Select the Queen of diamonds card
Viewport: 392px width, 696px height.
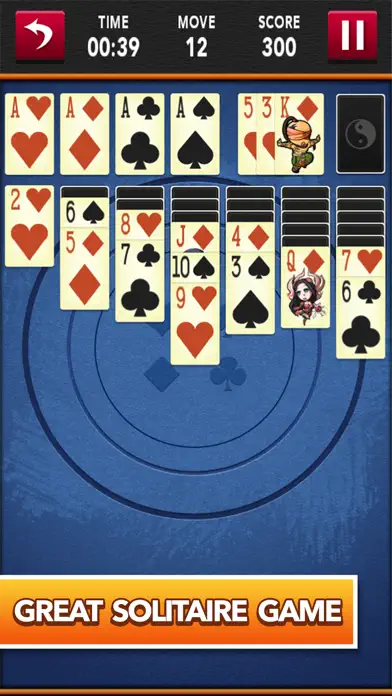[x=305, y=287]
